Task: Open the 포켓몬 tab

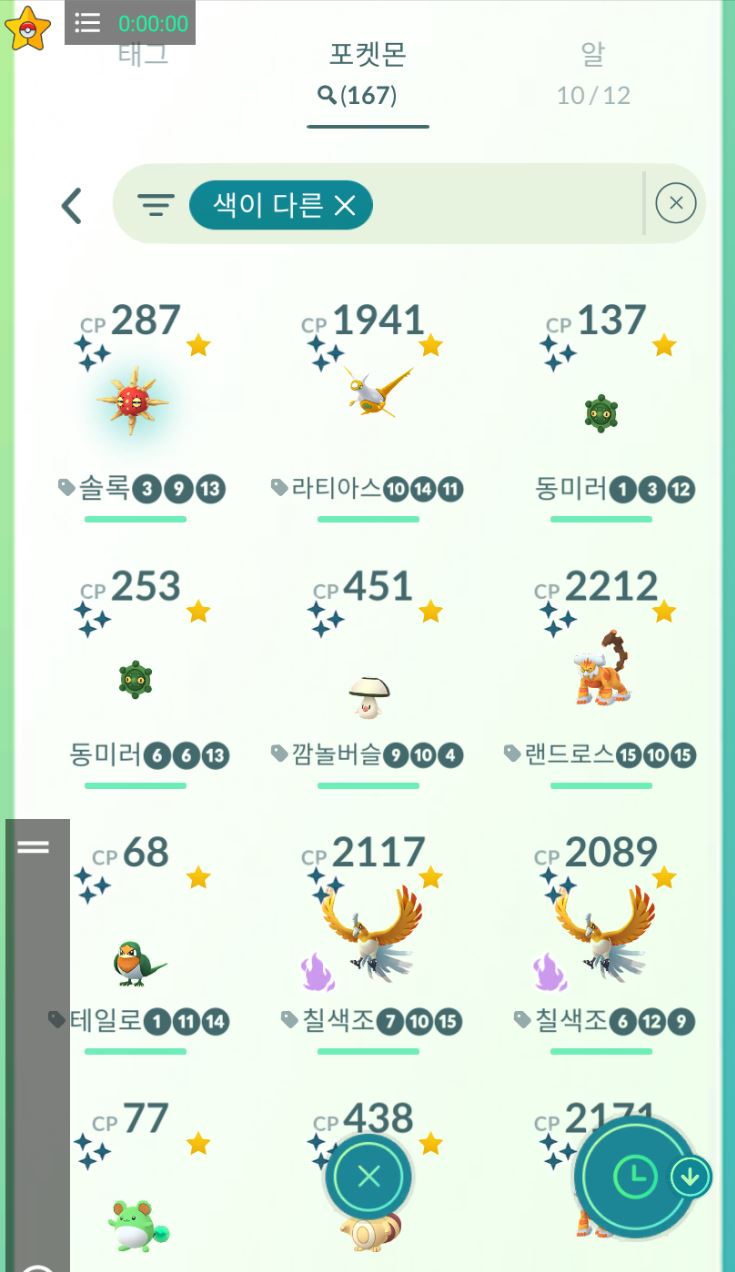Action: tap(367, 72)
